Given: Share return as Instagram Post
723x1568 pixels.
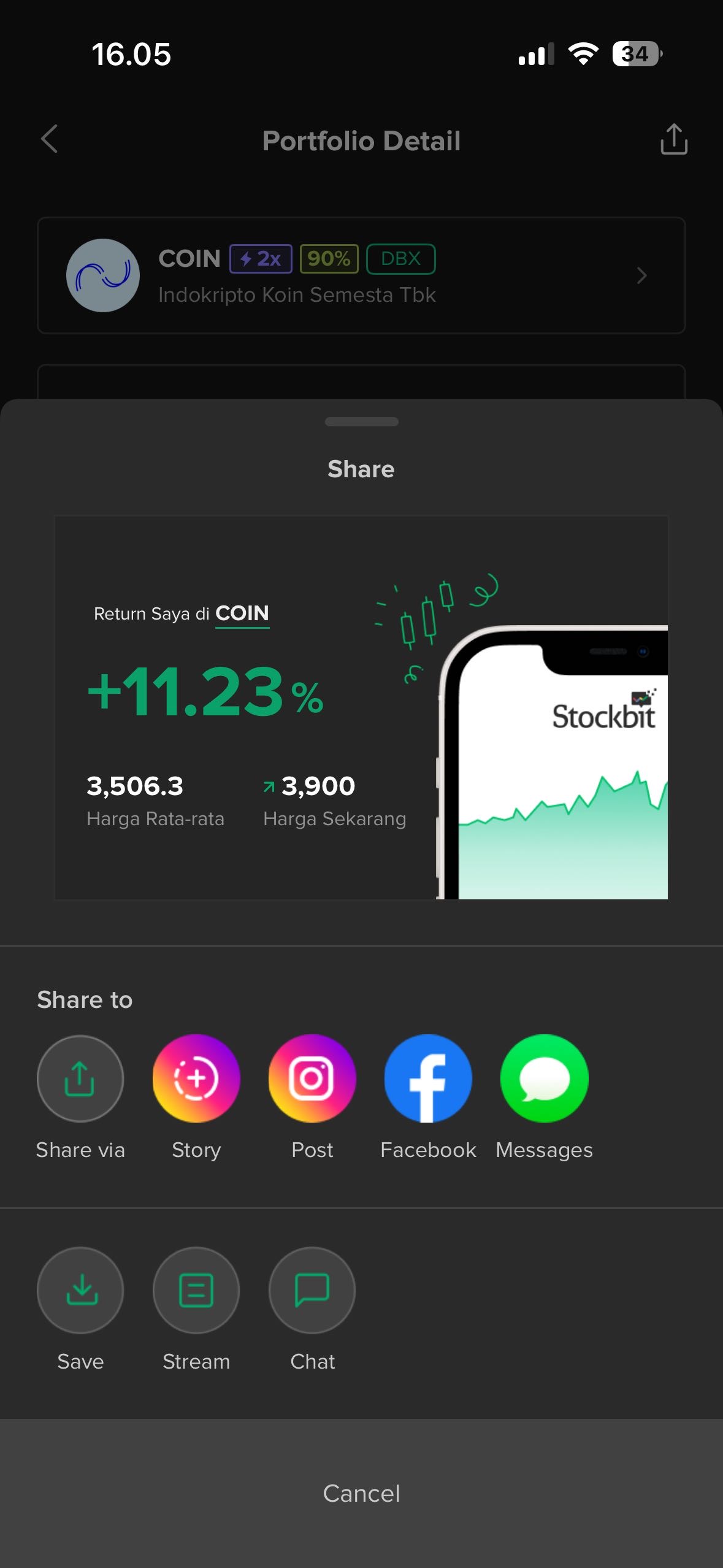Looking at the screenshot, I should (312, 1078).
